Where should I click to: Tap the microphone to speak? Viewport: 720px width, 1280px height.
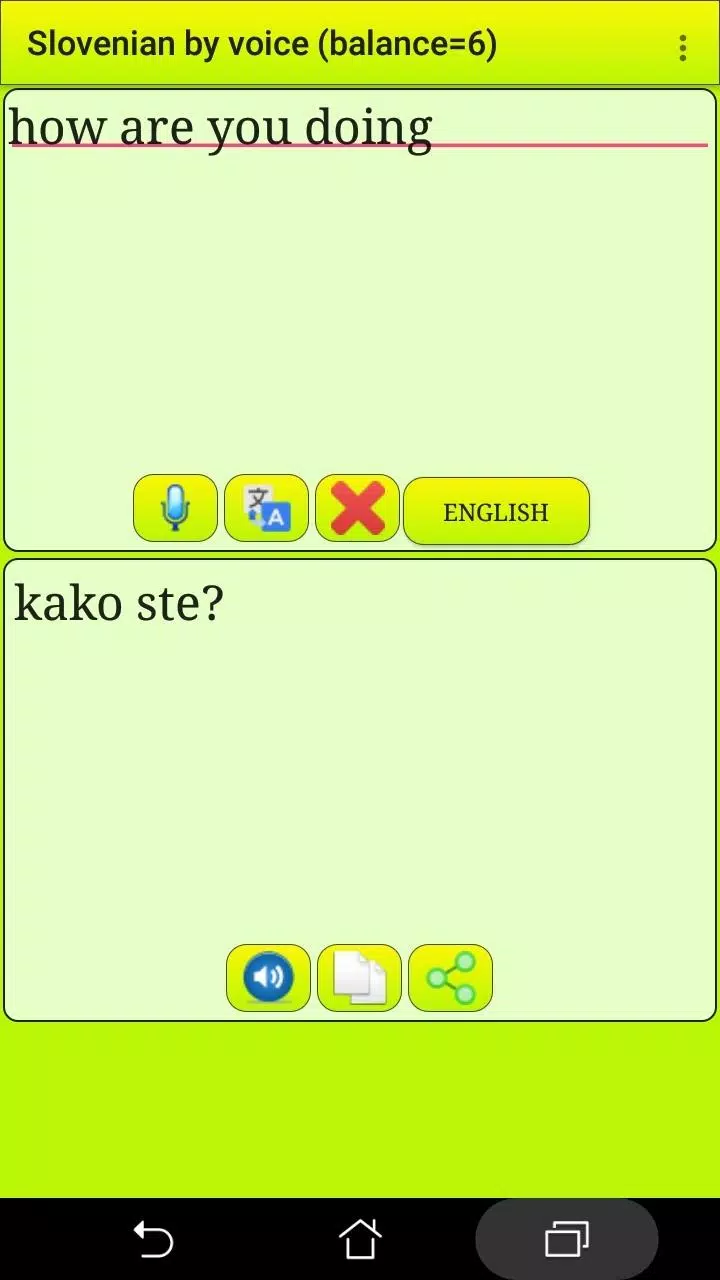(175, 509)
